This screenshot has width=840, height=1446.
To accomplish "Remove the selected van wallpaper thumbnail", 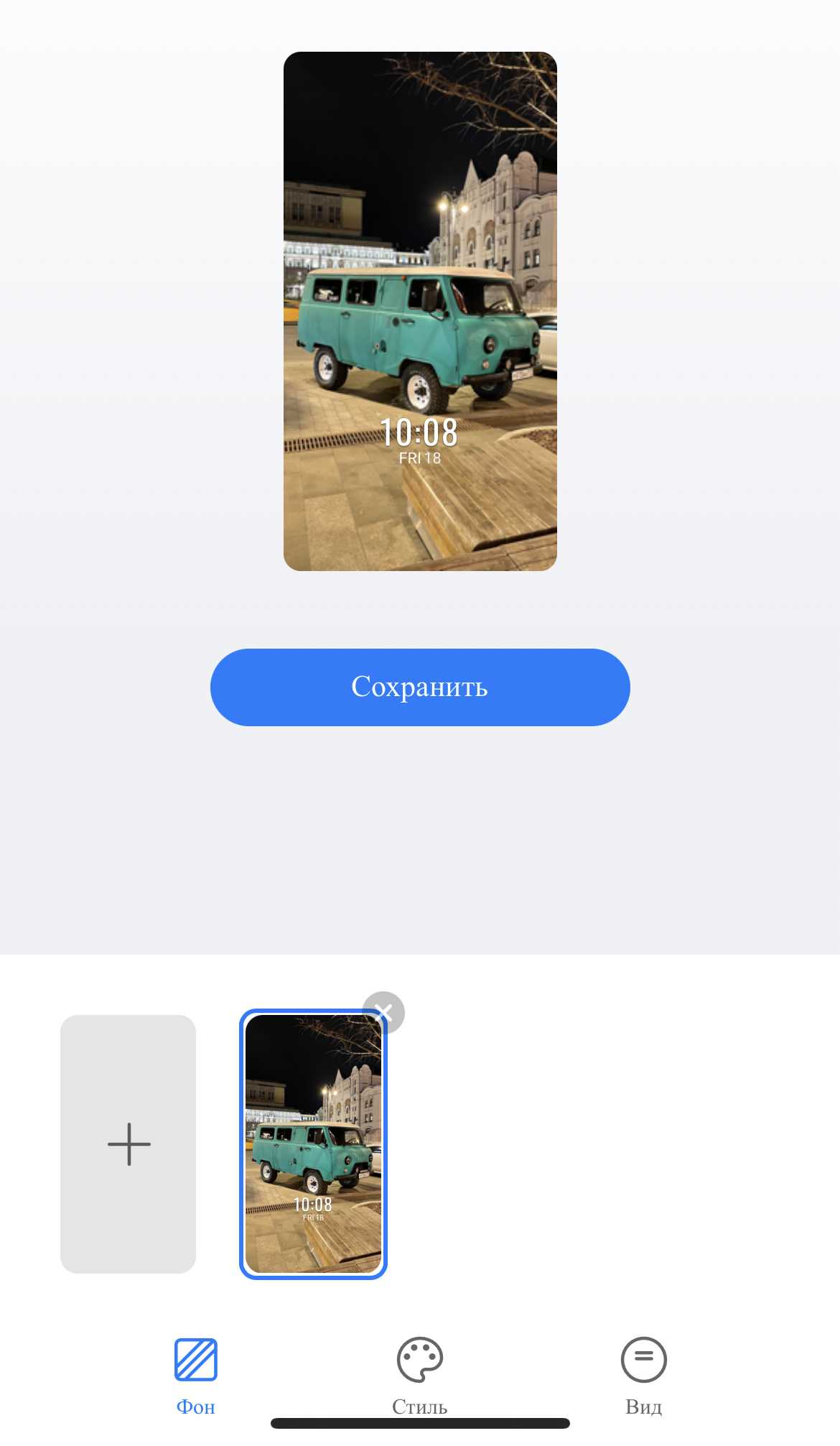I will click(x=384, y=1012).
